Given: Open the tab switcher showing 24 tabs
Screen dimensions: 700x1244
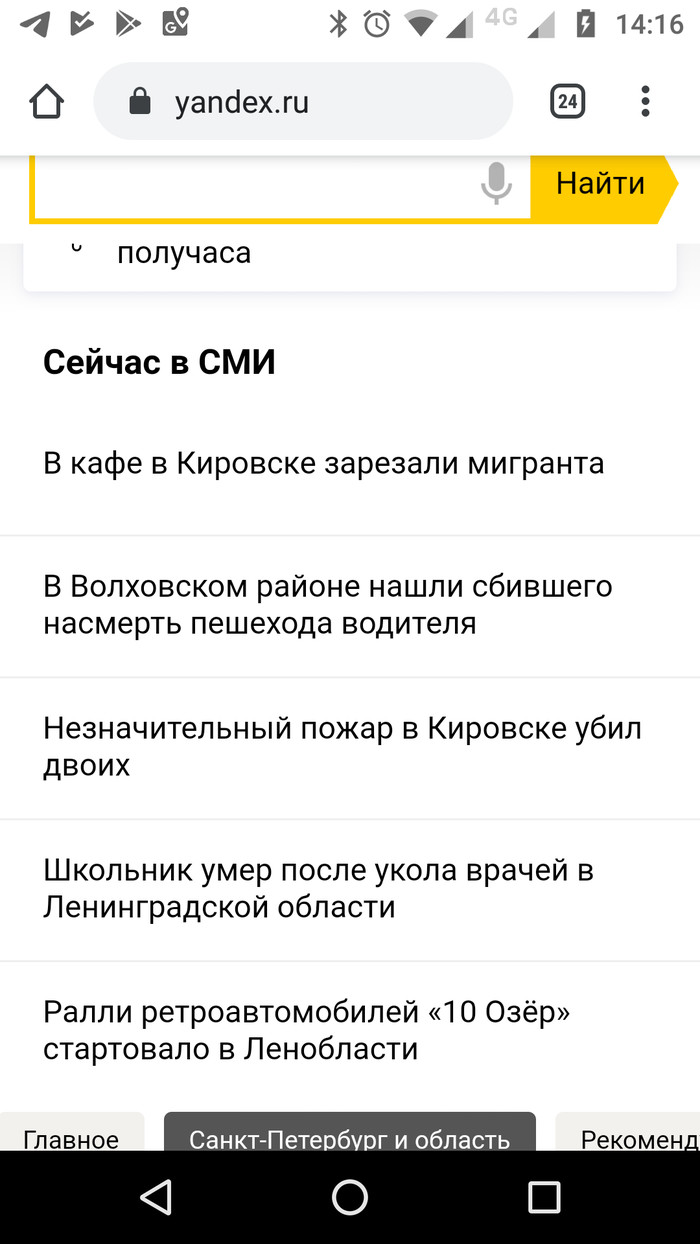Looking at the screenshot, I should [x=567, y=102].
